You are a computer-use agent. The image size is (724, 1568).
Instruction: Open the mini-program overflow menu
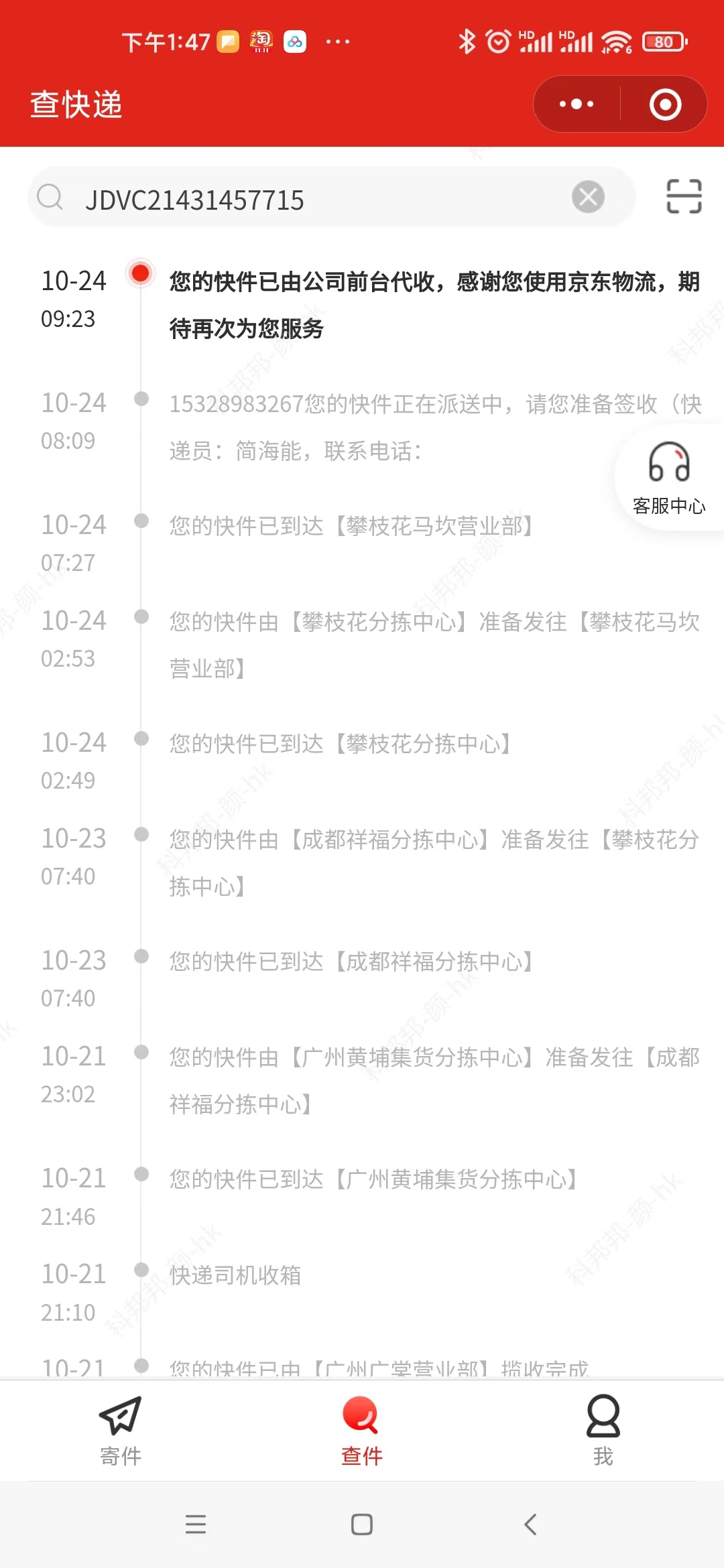[x=577, y=104]
